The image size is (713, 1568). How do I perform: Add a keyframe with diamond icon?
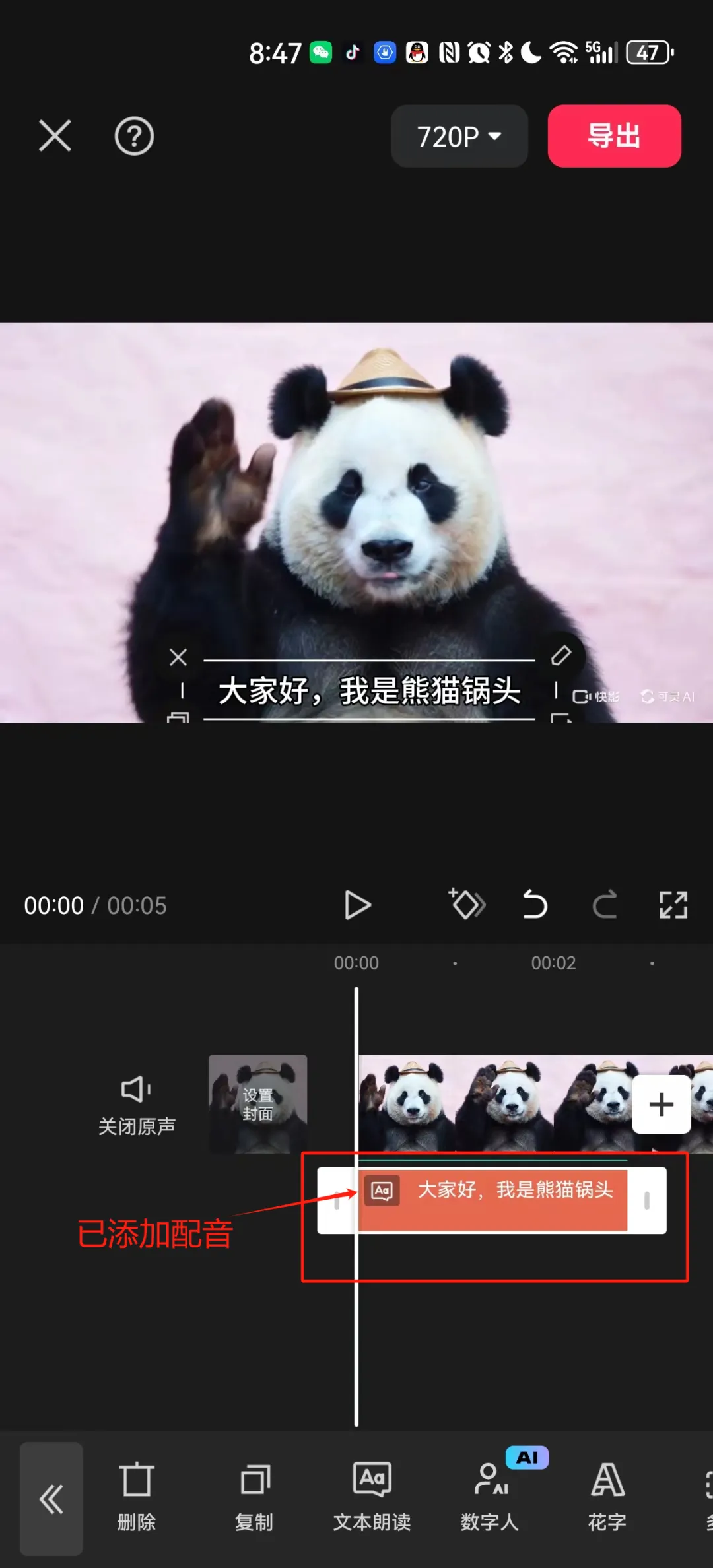[x=467, y=904]
